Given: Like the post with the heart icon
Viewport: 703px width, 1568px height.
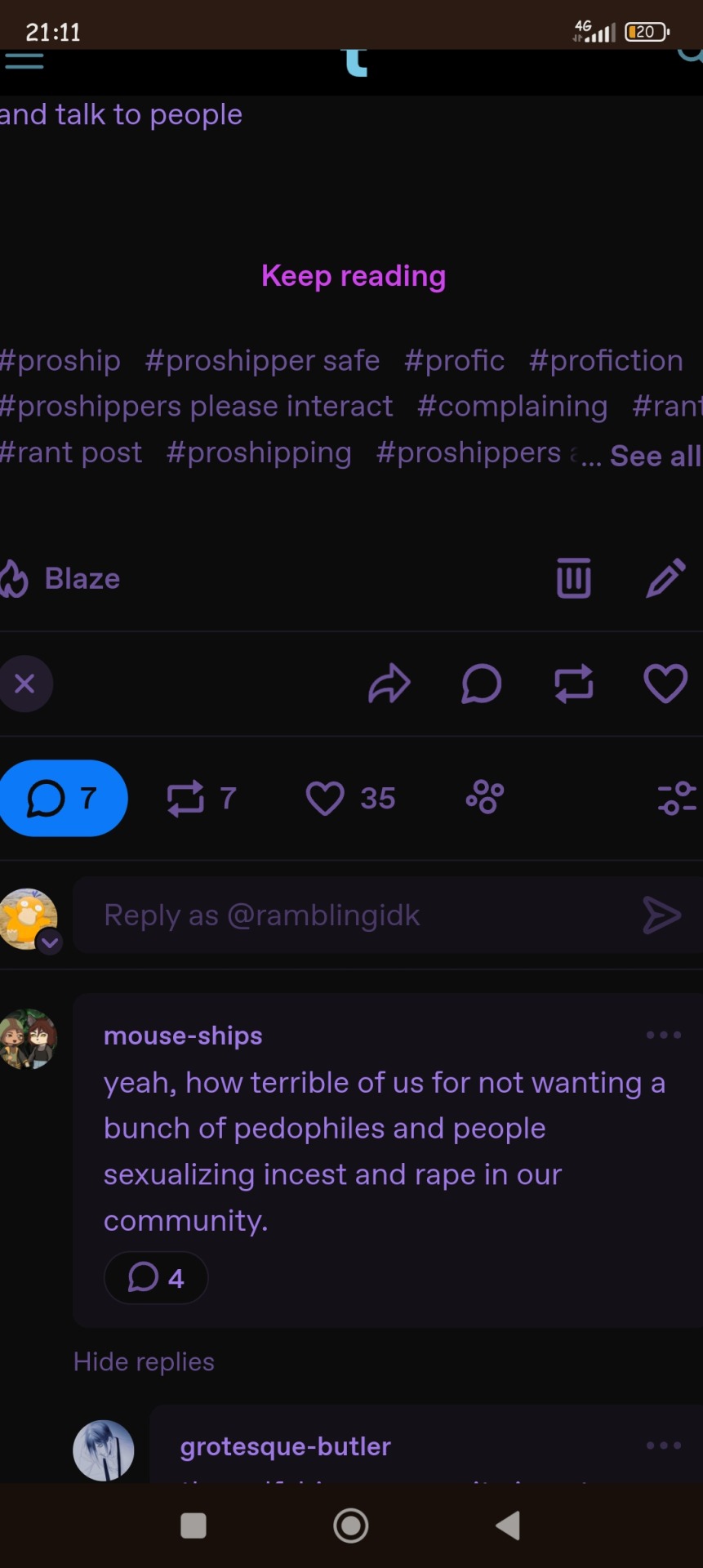Looking at the screenshot, I should point(665,684).
